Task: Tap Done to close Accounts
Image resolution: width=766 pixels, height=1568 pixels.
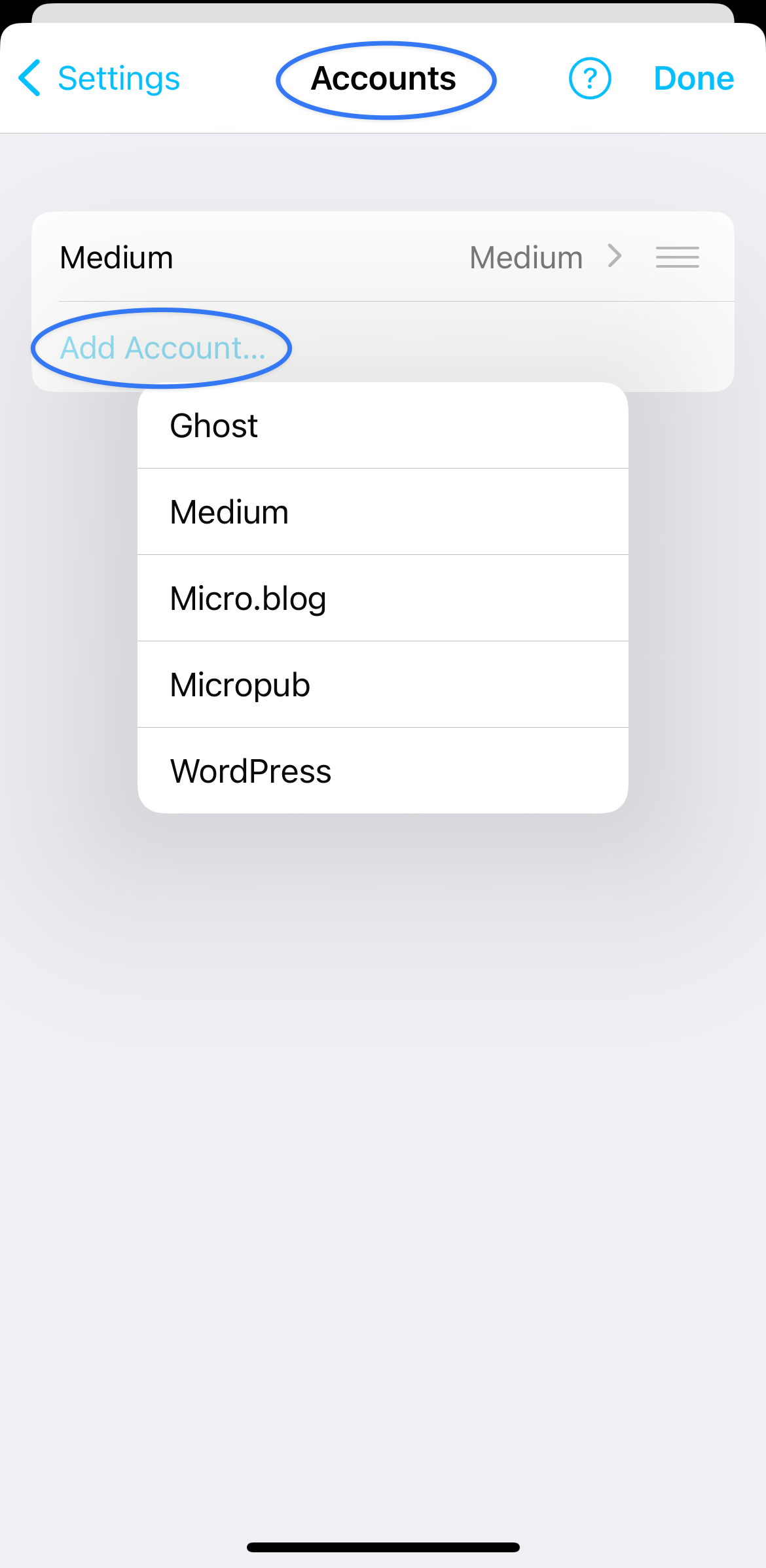Action: 693,79
